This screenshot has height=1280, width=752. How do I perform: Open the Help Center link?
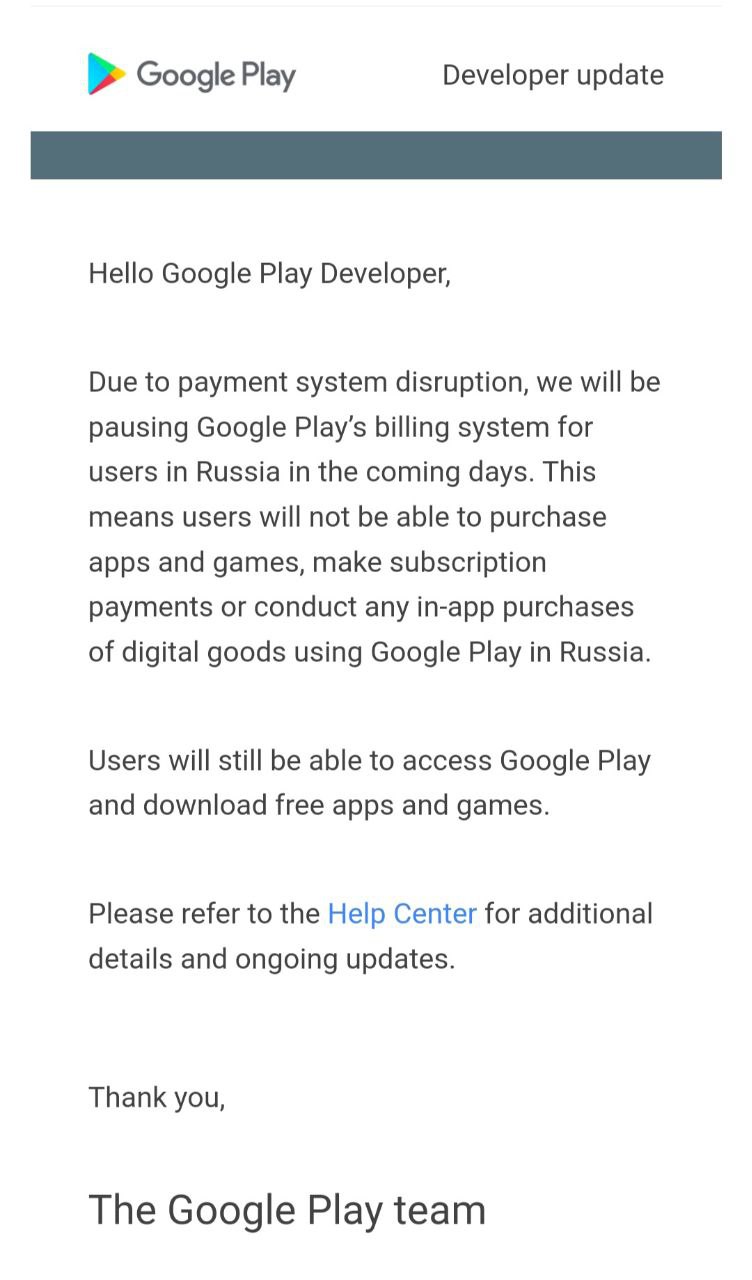[x=402, y=913]
